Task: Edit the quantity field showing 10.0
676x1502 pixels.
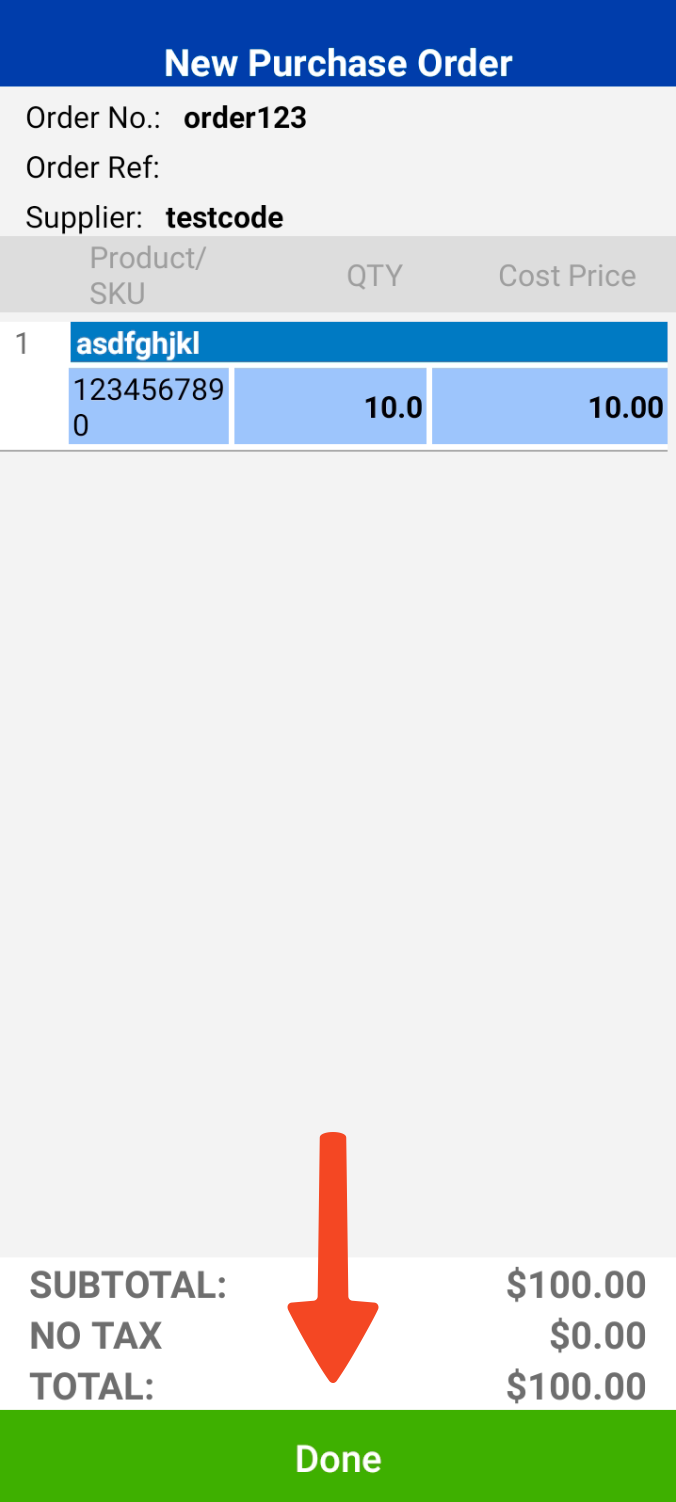Action: pos(330,406)
